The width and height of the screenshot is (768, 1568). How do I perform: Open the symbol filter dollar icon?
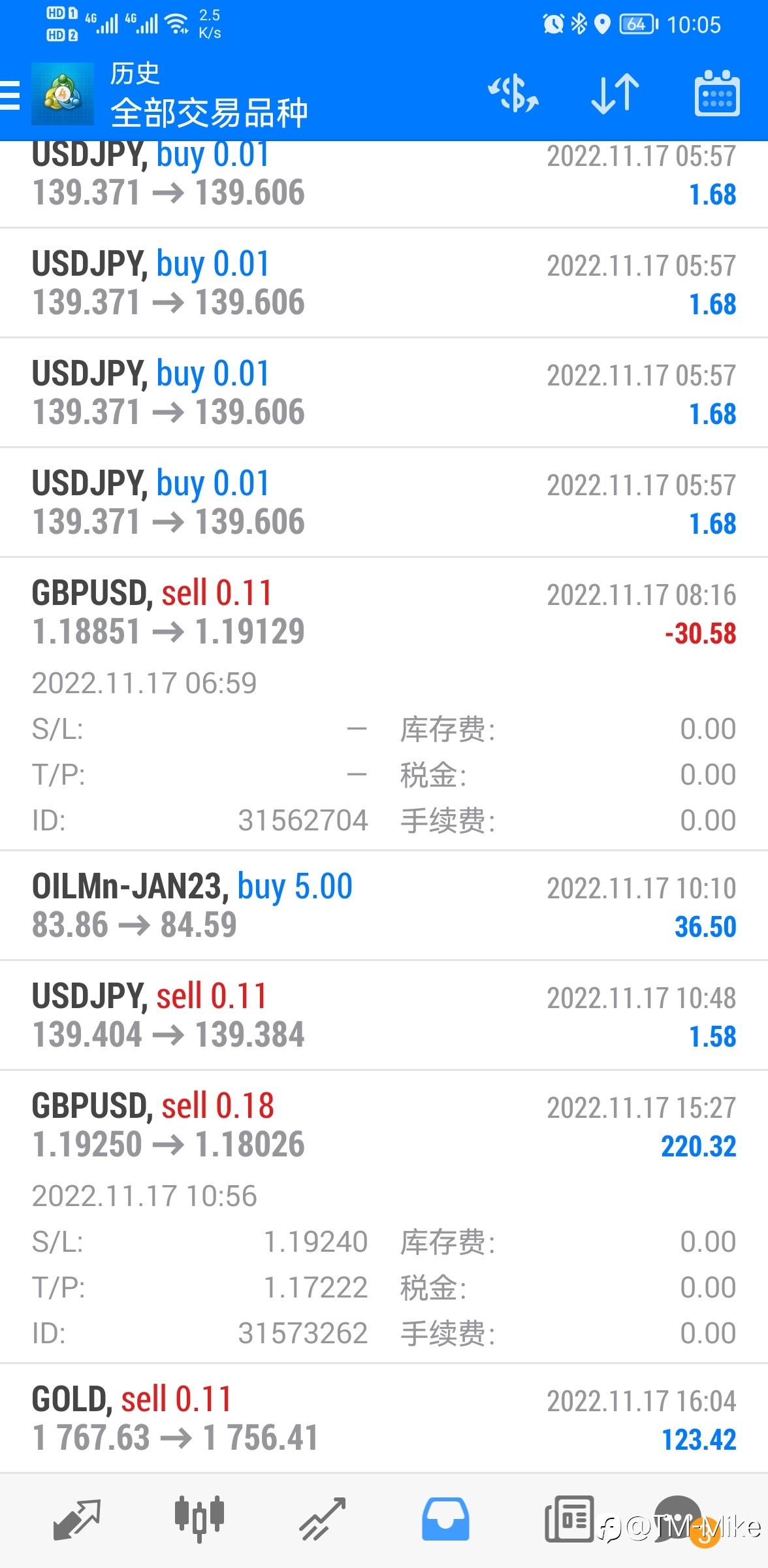(514, 93)
